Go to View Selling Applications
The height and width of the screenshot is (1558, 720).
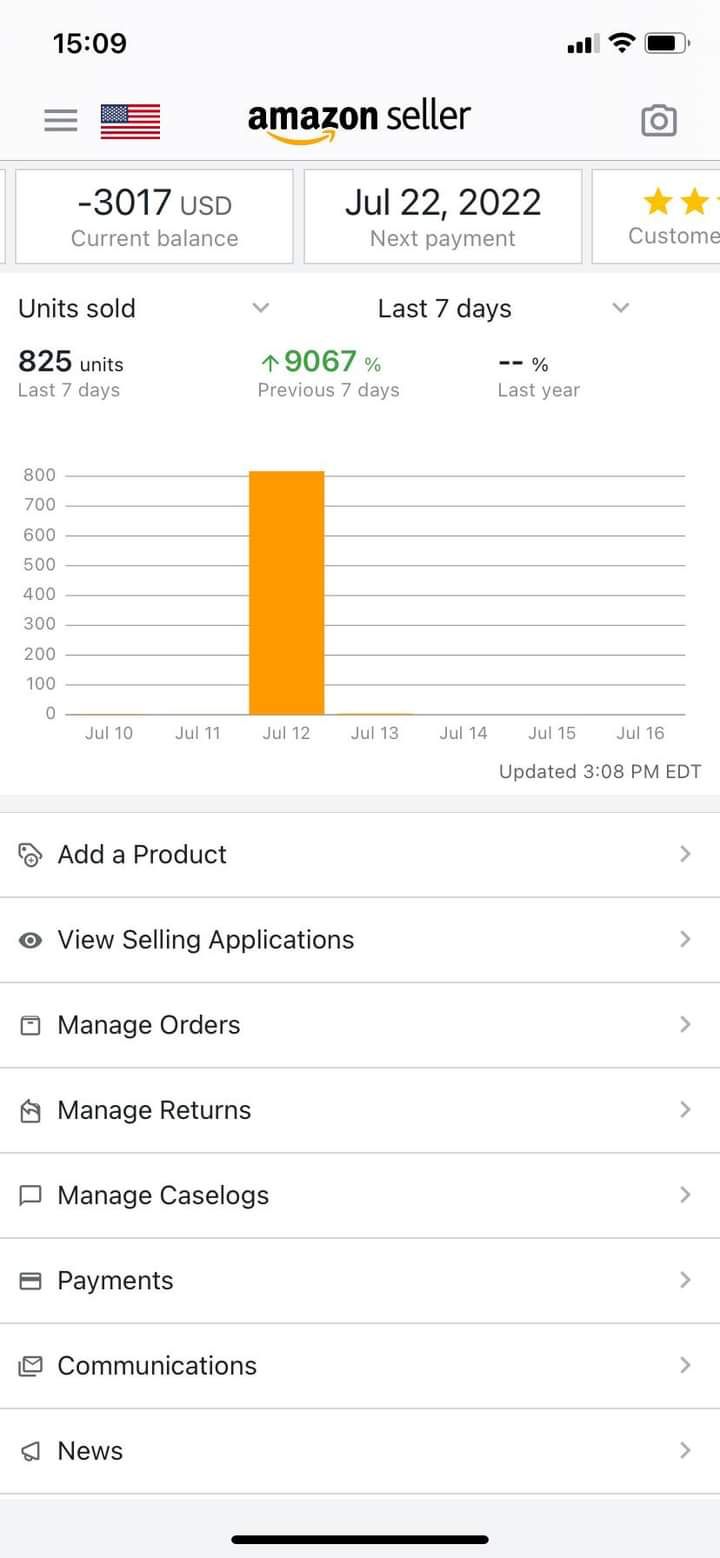click(x=360, y=940)
